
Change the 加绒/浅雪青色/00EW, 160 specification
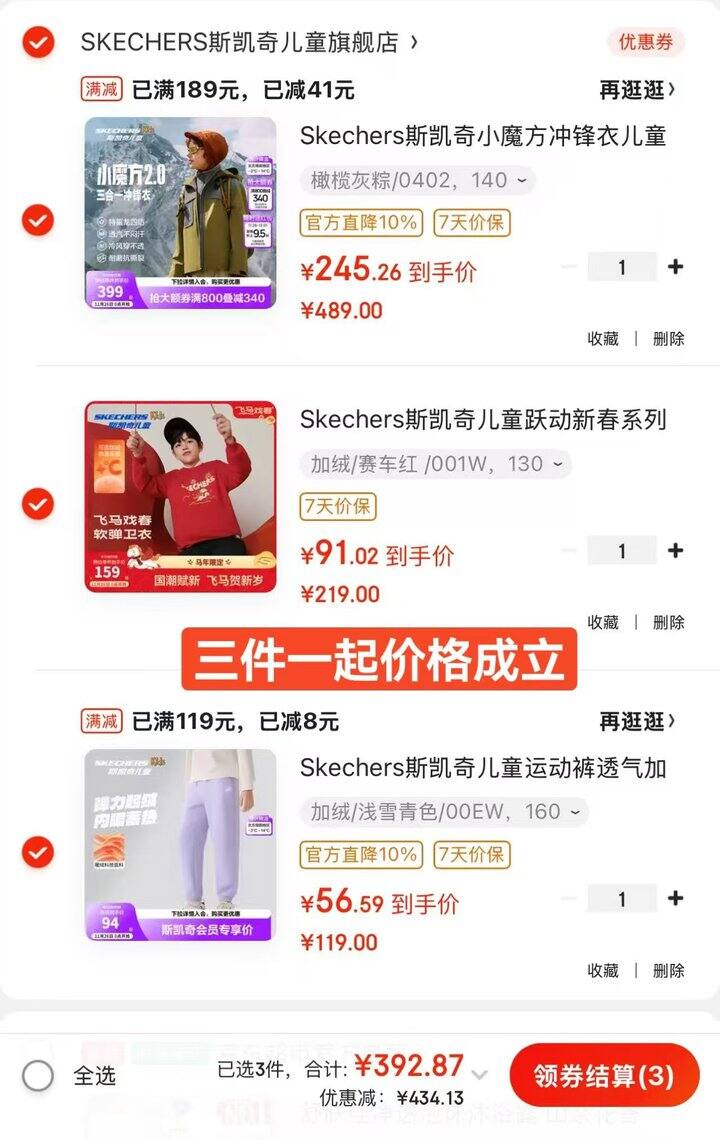click(444, 812)
